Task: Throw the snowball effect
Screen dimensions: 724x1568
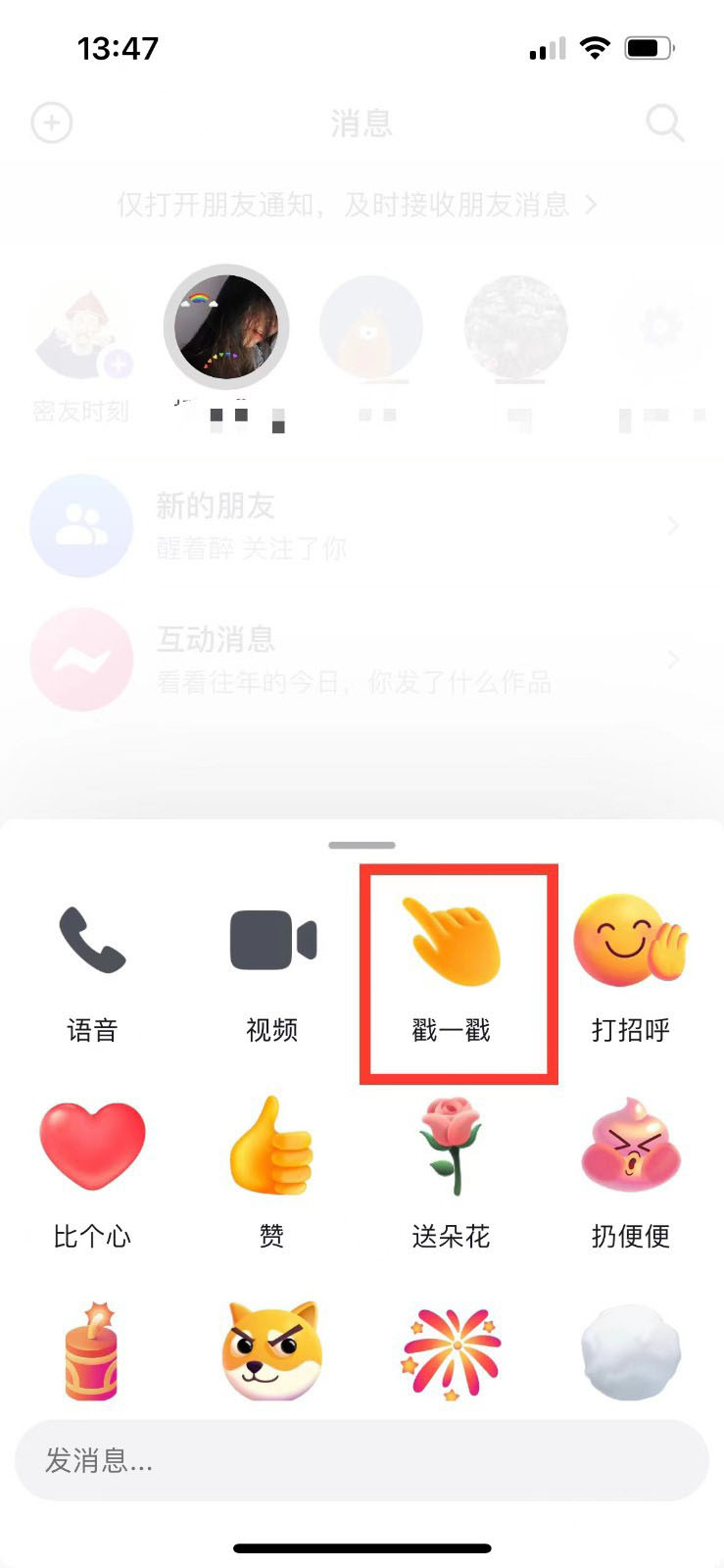Action: tap(631, 1353)
